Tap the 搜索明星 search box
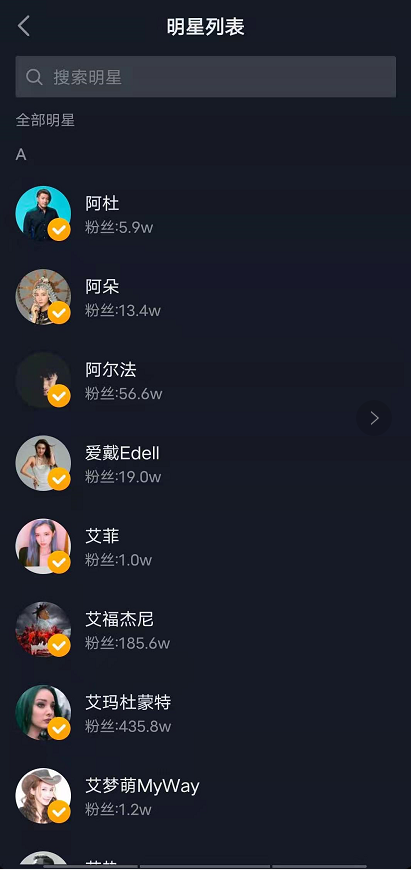Image resolution: width=411 pixels, height=870 pixels. 206,77
